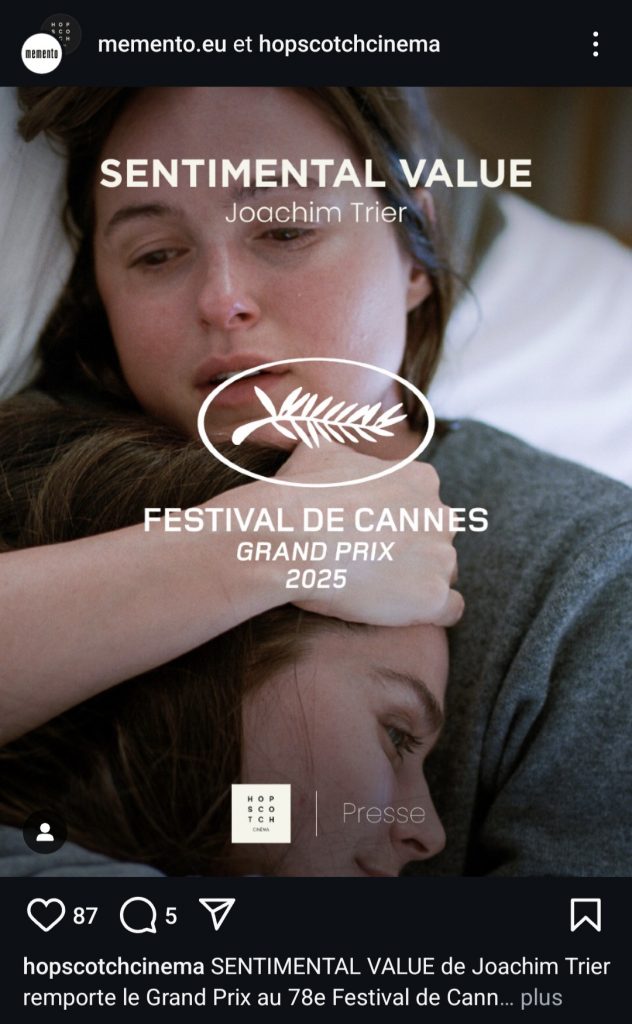Show tagged accounts on the photo
The image size is (632, 1024).
[x=45, y=833]
